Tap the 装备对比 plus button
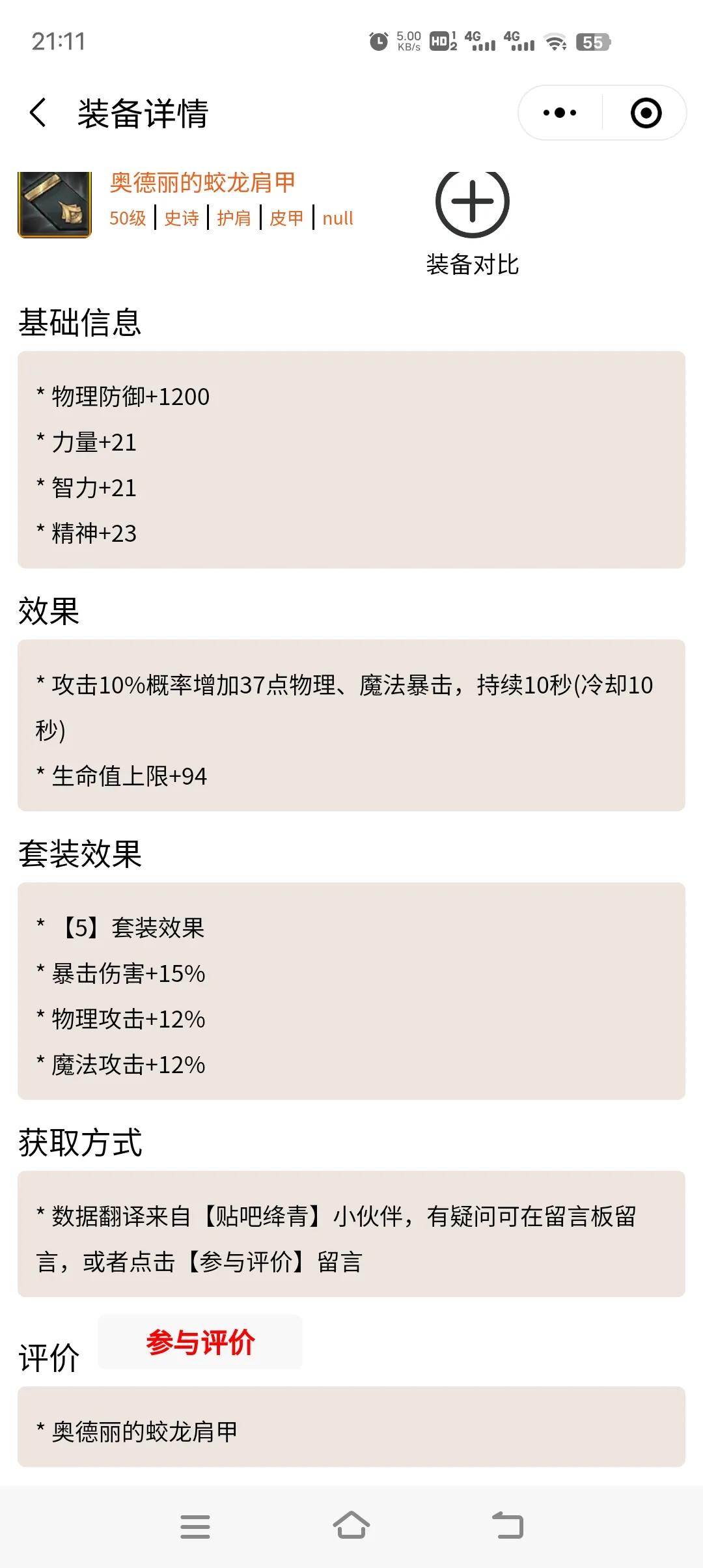The image size is (703, 1568). click(473, 201)
